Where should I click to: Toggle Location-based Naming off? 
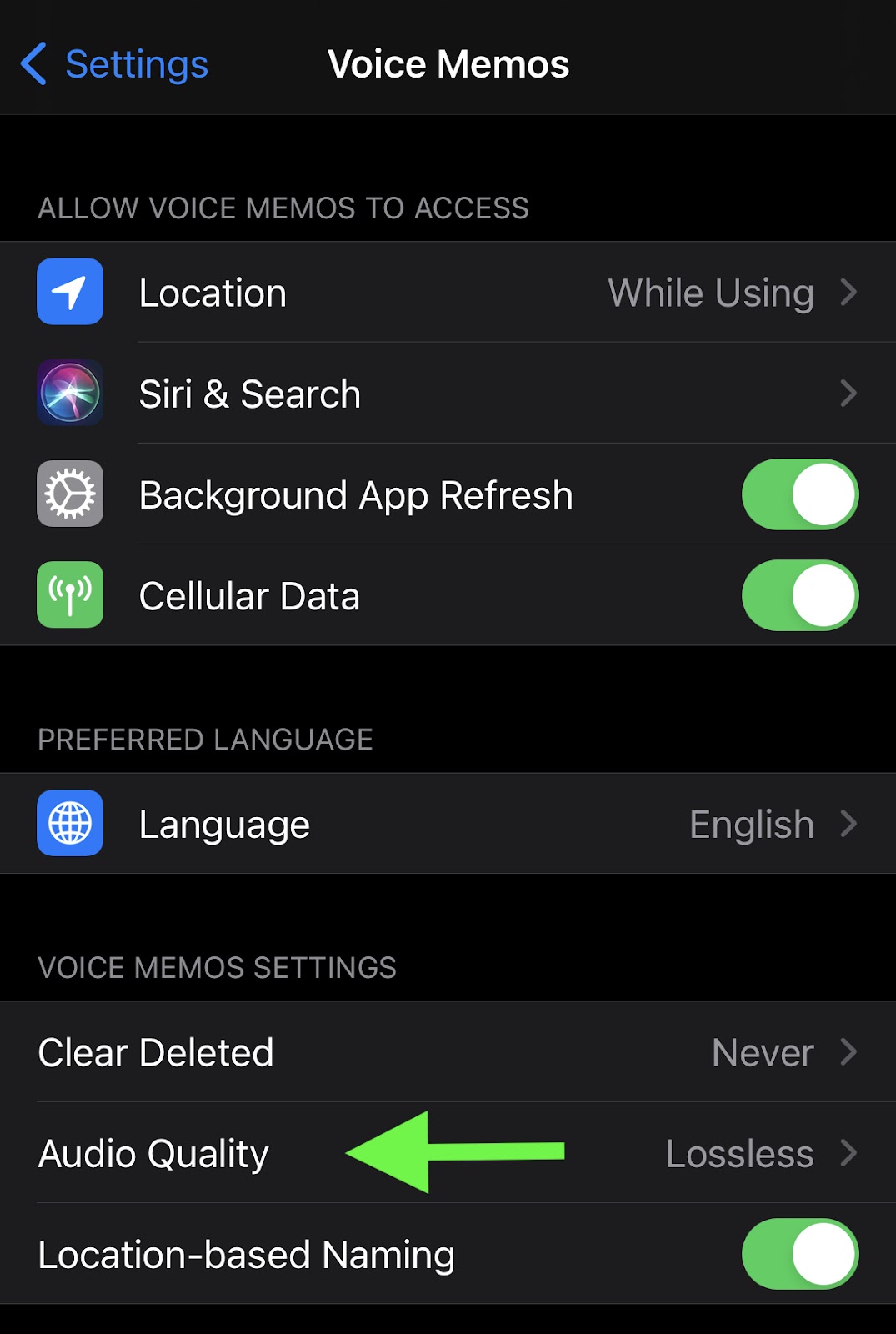pos(799,1254)
